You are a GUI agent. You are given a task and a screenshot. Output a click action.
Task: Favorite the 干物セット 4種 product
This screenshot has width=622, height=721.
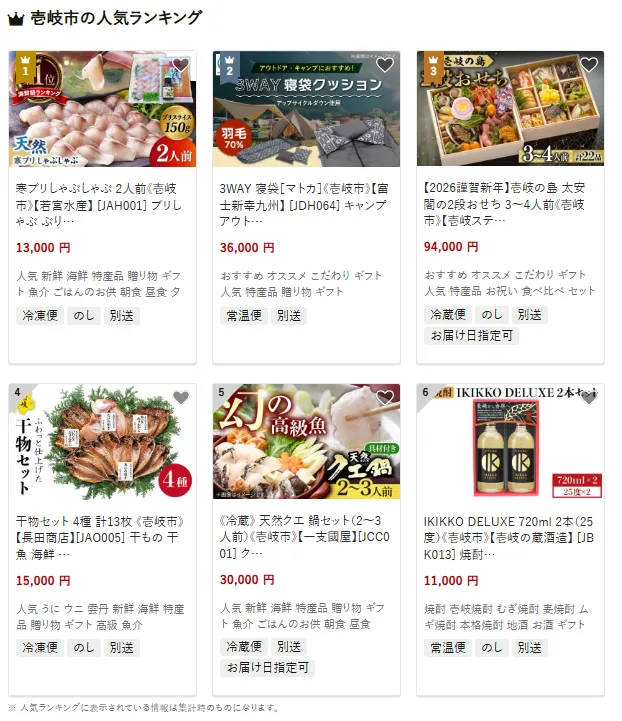click(x=181, y=398)
